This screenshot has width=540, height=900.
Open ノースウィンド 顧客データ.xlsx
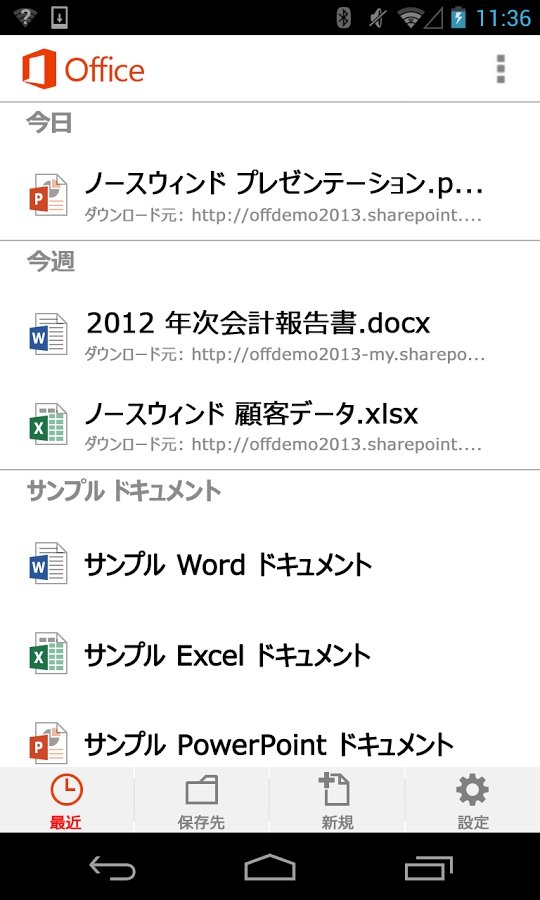pos(270,425)
